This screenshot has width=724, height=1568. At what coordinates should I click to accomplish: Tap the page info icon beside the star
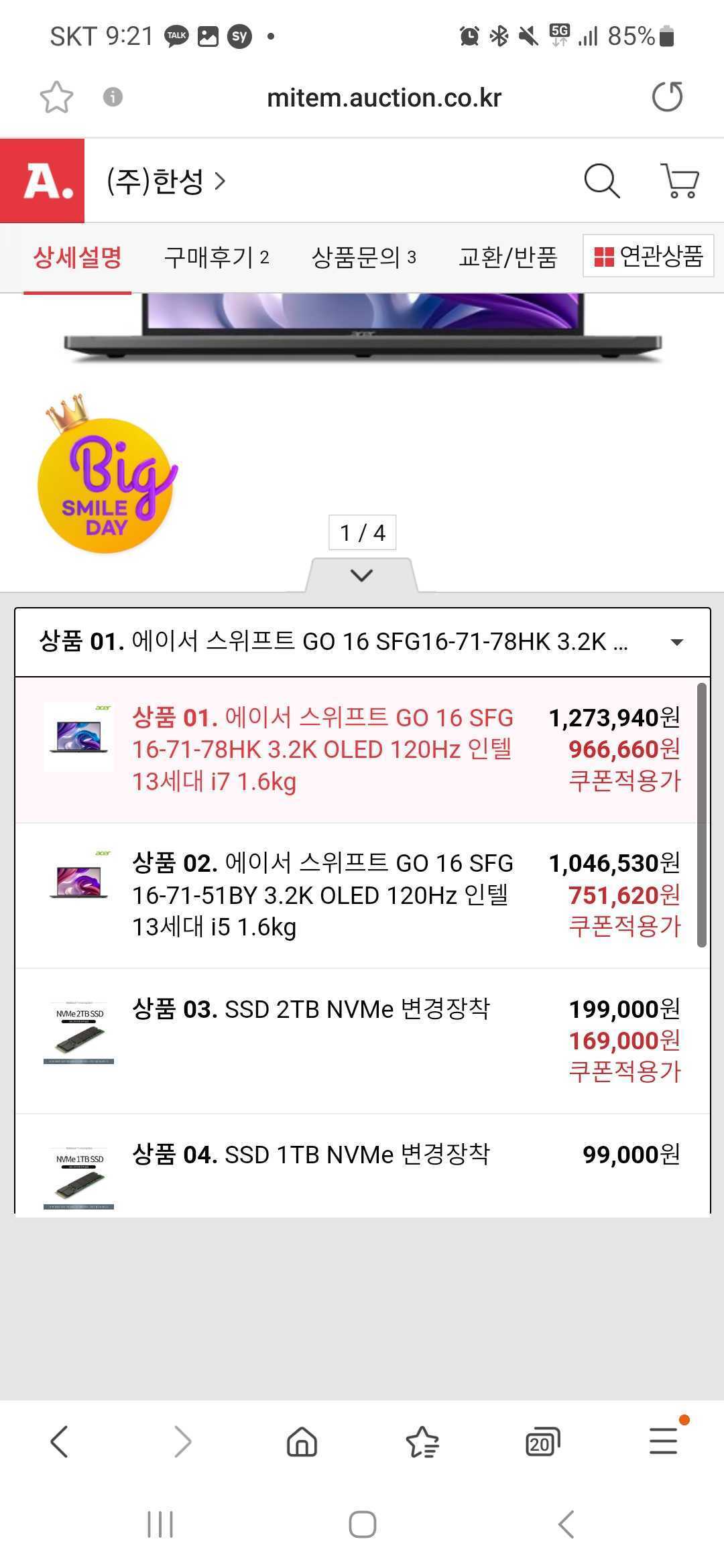(x=113, y=96)
